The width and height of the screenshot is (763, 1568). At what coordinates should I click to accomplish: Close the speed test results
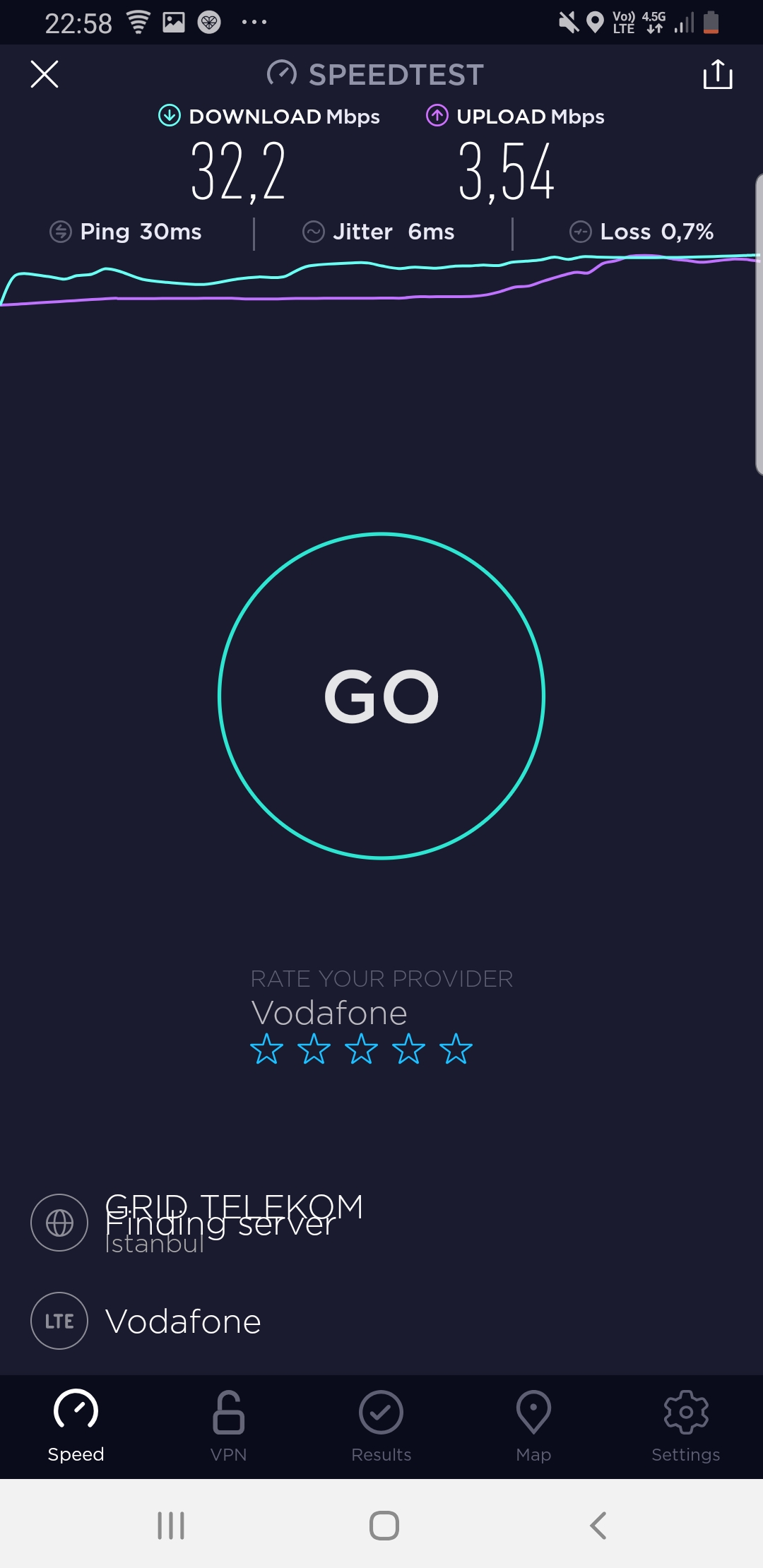[45, 74]
